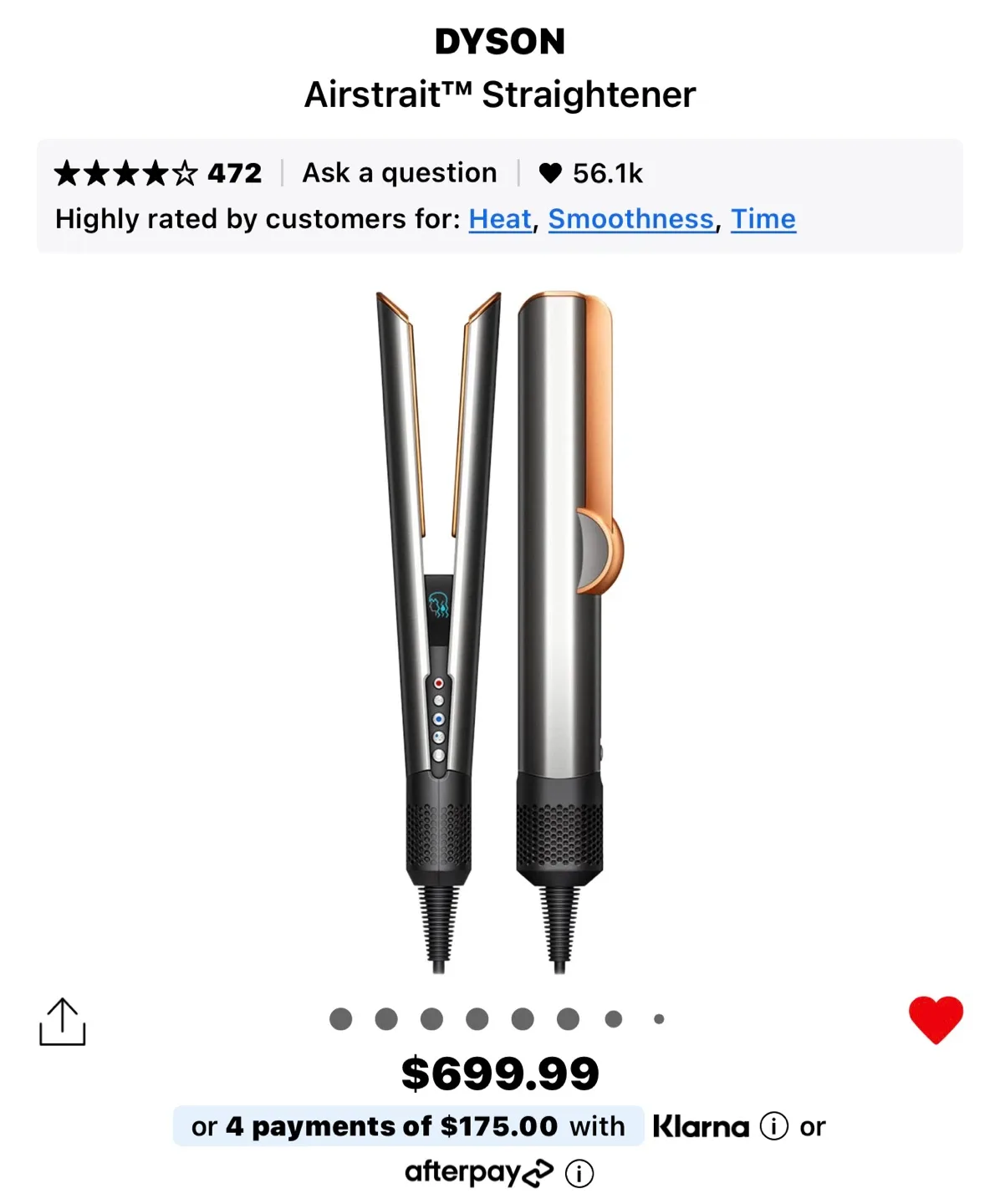Open the Heat rating link

coord(500,219)
